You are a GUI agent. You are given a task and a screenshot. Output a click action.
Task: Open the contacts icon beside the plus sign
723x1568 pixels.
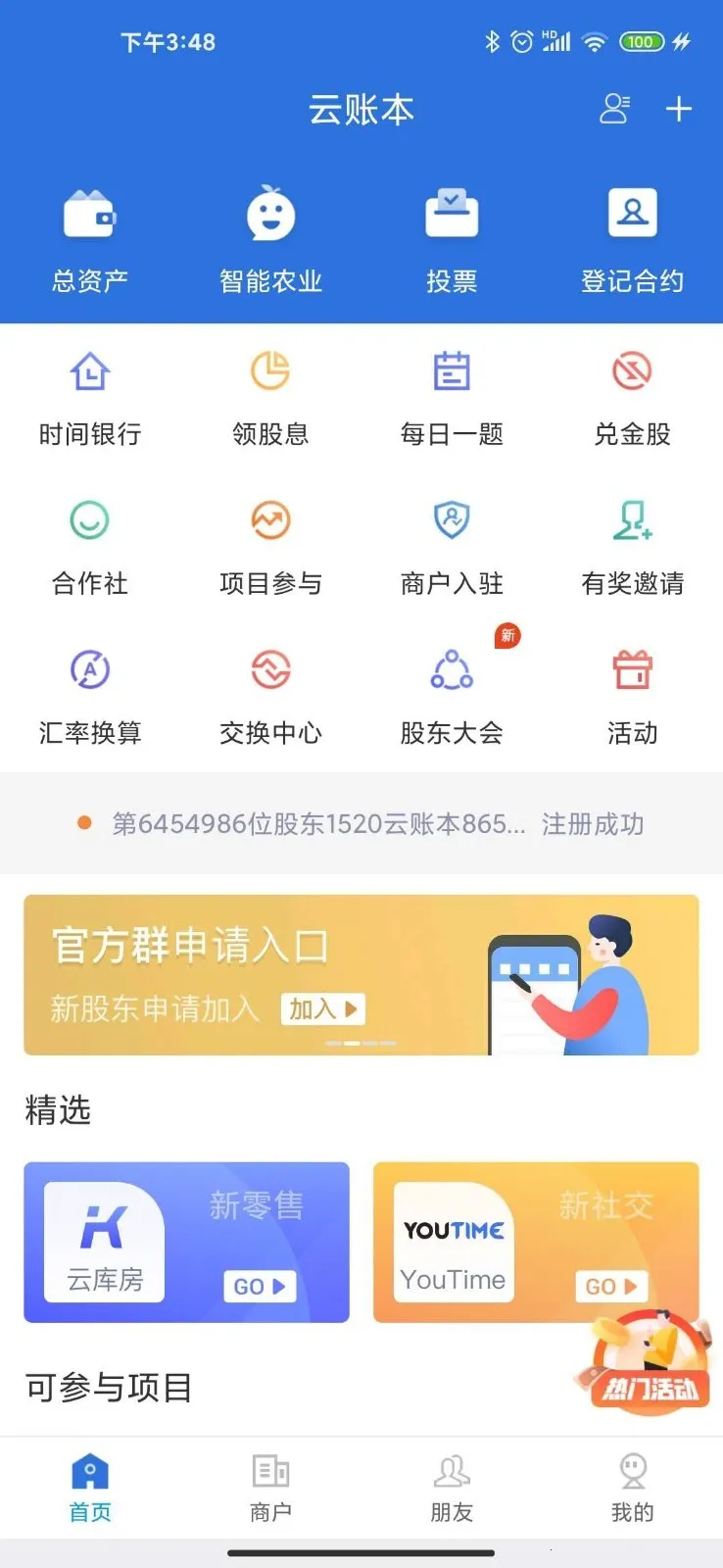(614, 109)
